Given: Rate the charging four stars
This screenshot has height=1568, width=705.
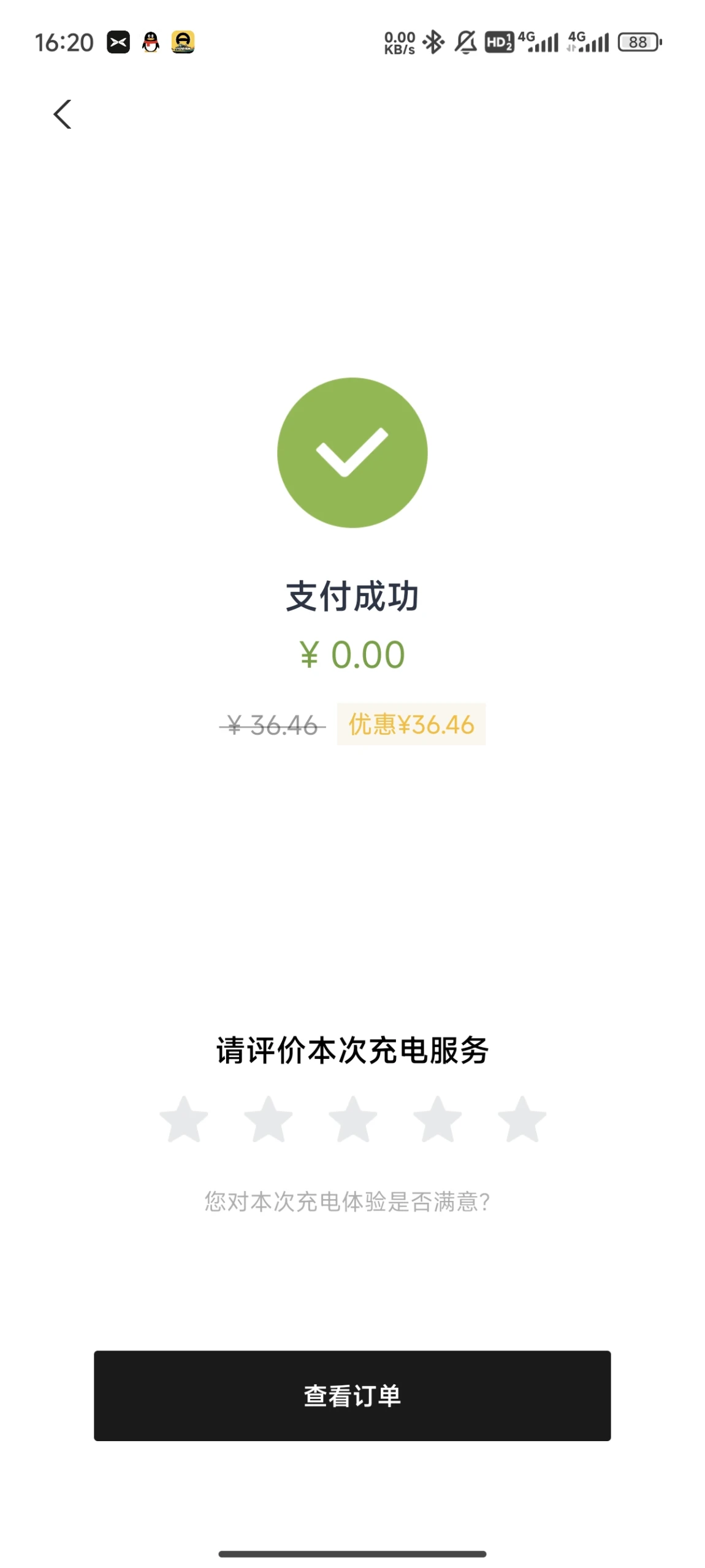Looking at the screenshot, I should click(438, 1119).
